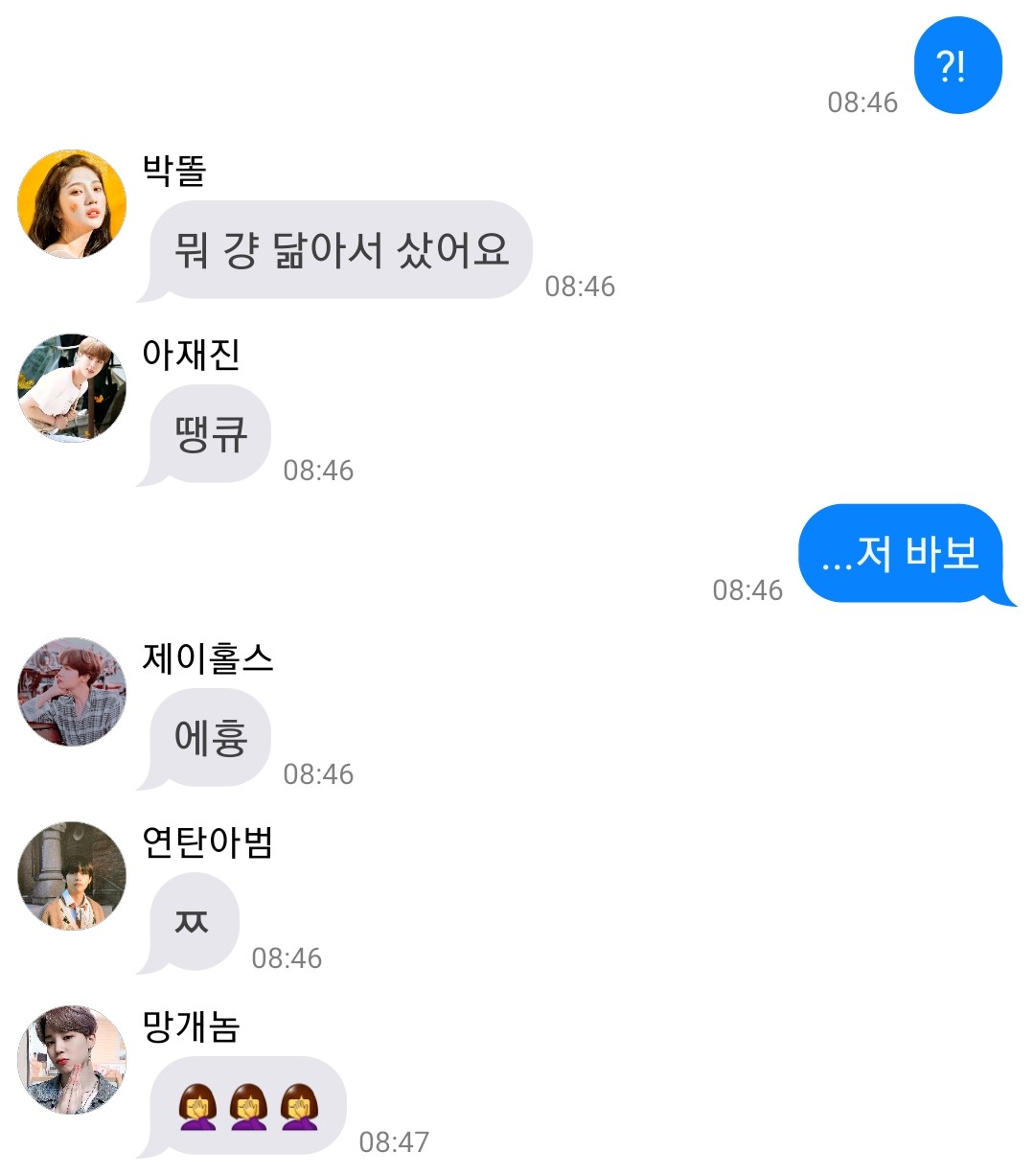Select 망개놈's avatar

72,1060
